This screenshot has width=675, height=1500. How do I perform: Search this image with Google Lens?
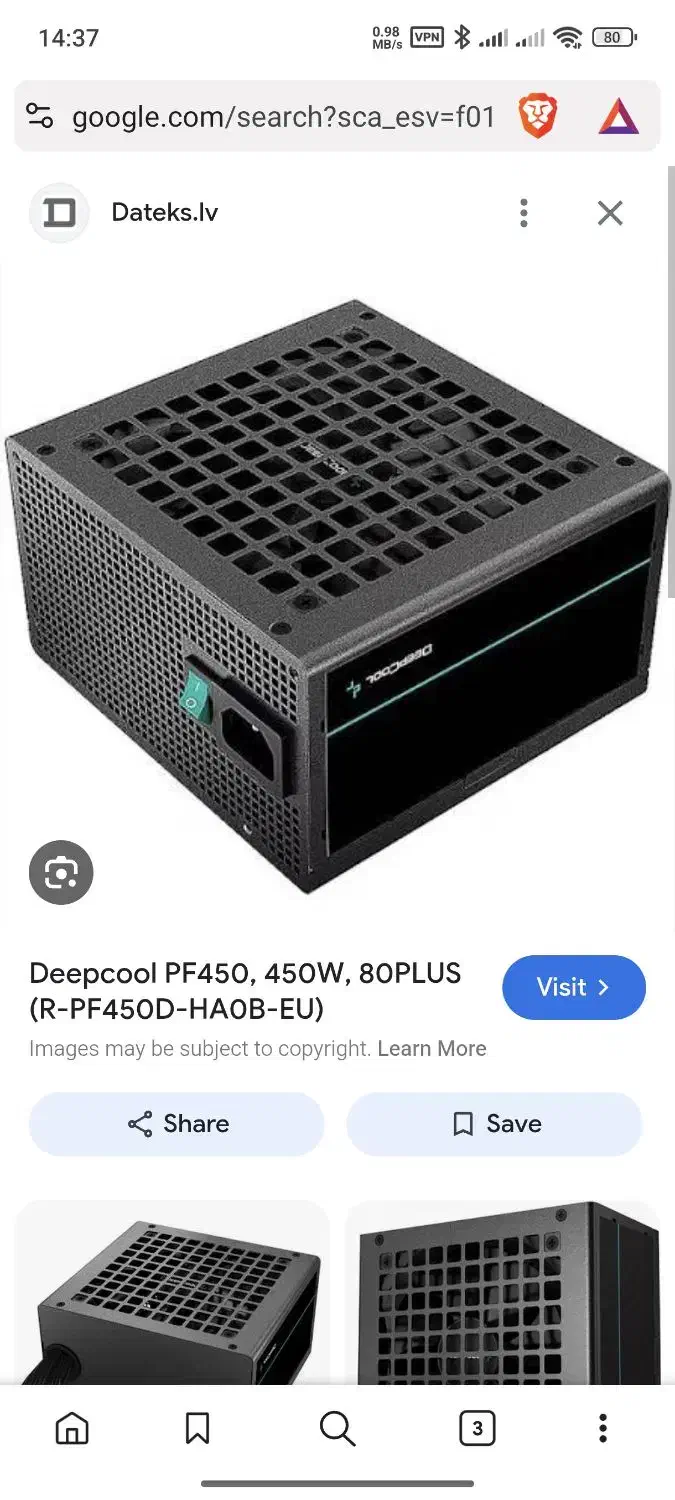(61, 873)
